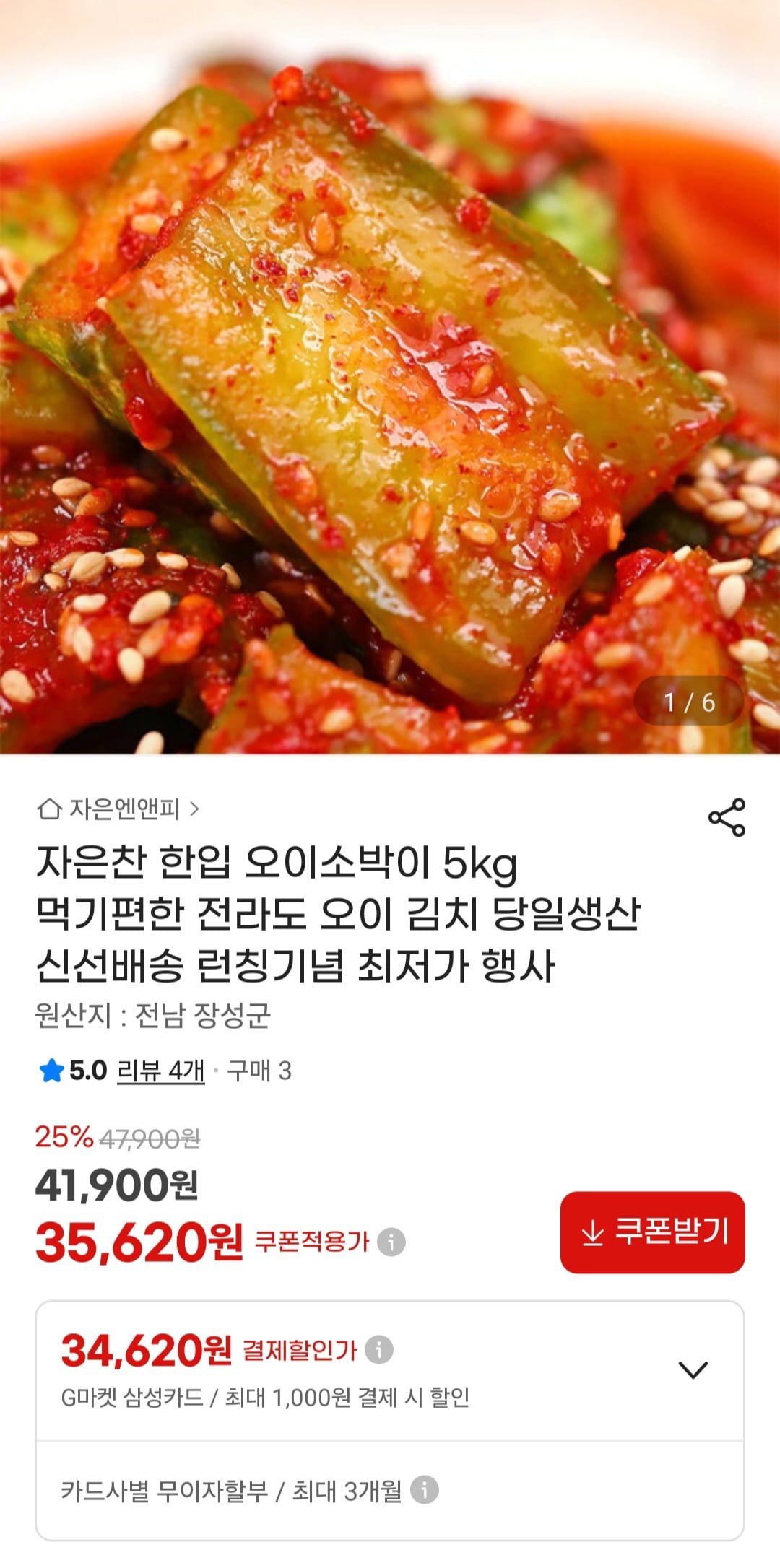Tap the 쿠폰받기 coupon download button

(x=652, y=1232)
